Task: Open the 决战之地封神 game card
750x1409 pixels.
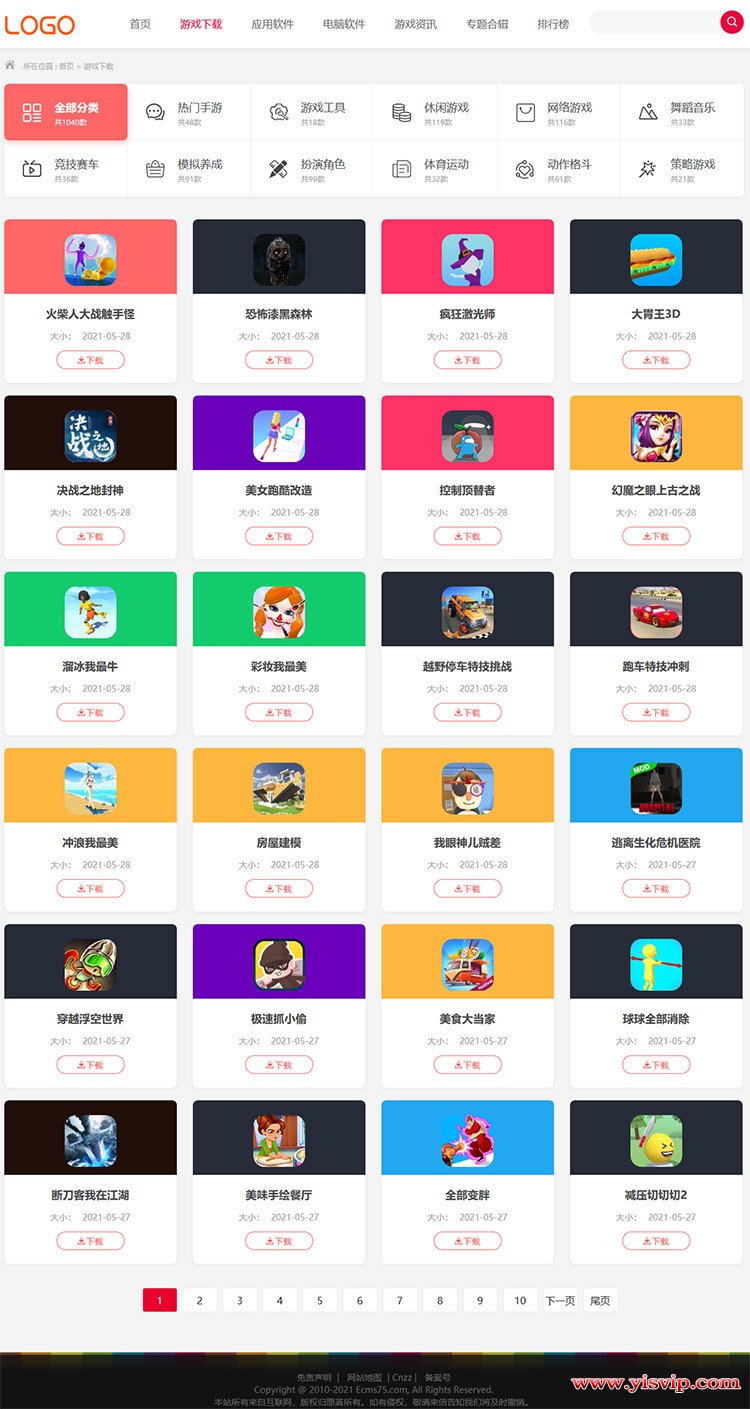Action: click(90, 490)
